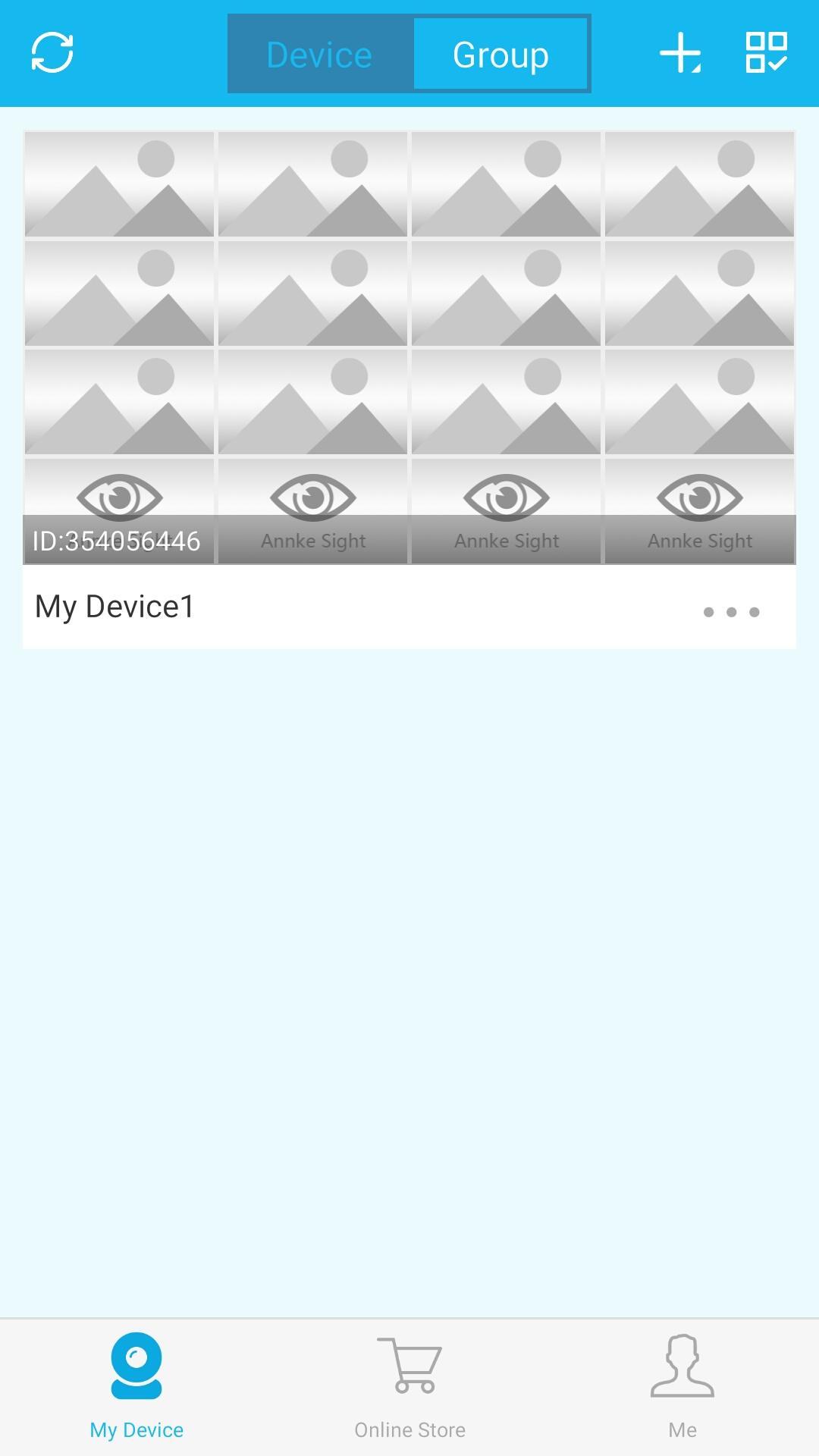Open the QR code scan icon
Screen dimensions: 819x1456
768,53
